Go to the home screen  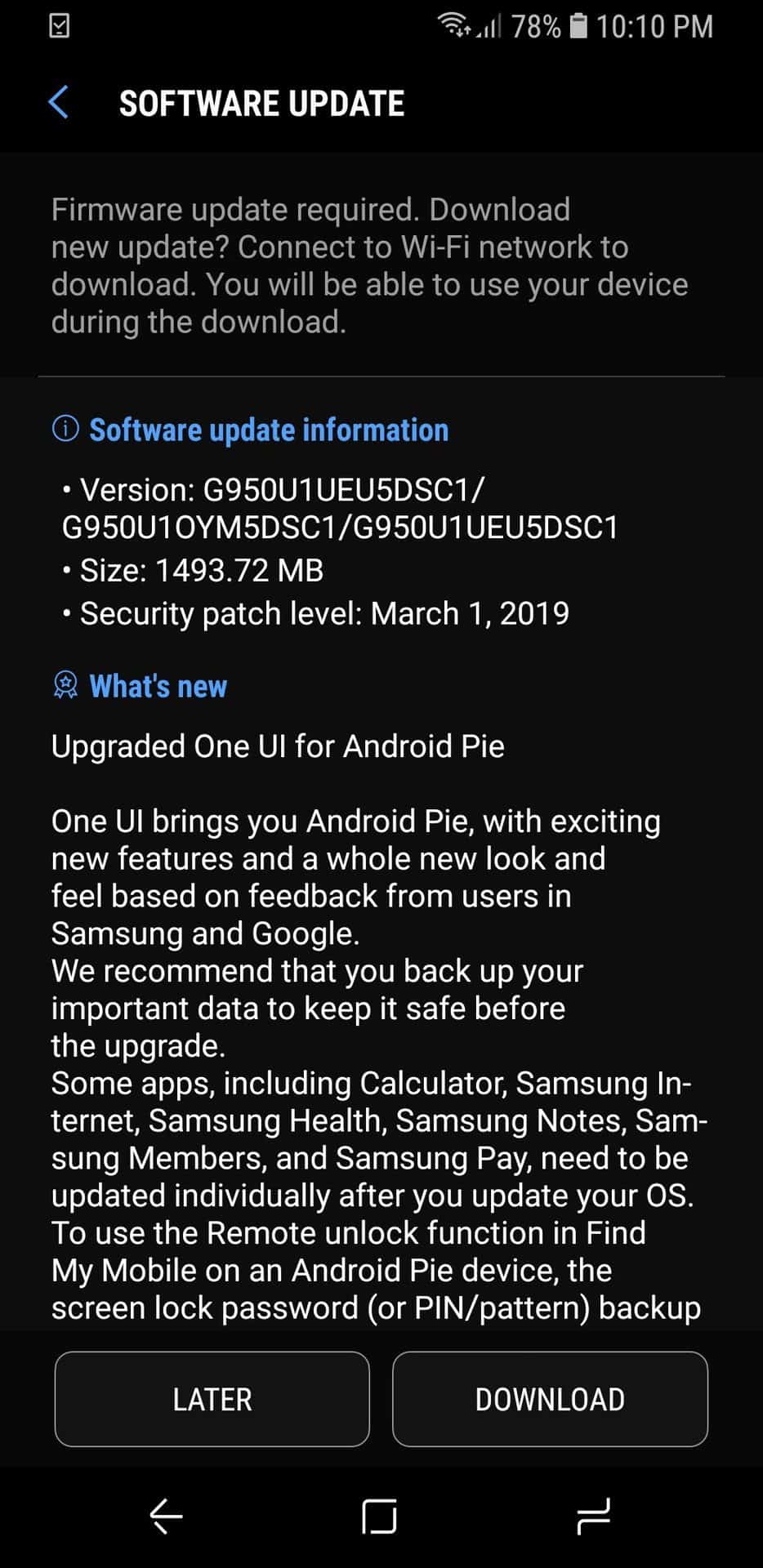pos(379,1517)
